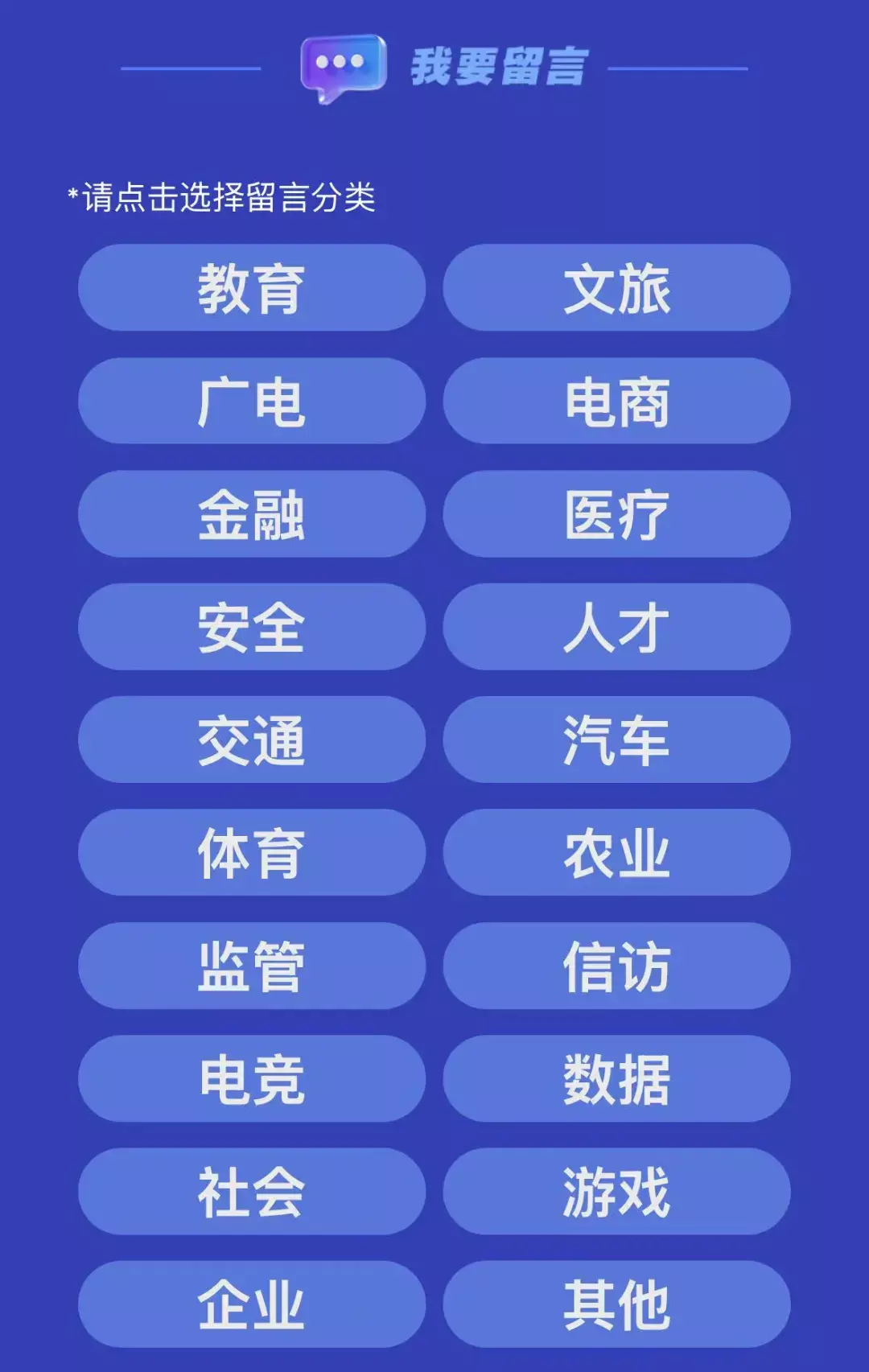This screenshot has width=869, height=1372.
Task: Pick the 社会 category
Action: 252,1192
